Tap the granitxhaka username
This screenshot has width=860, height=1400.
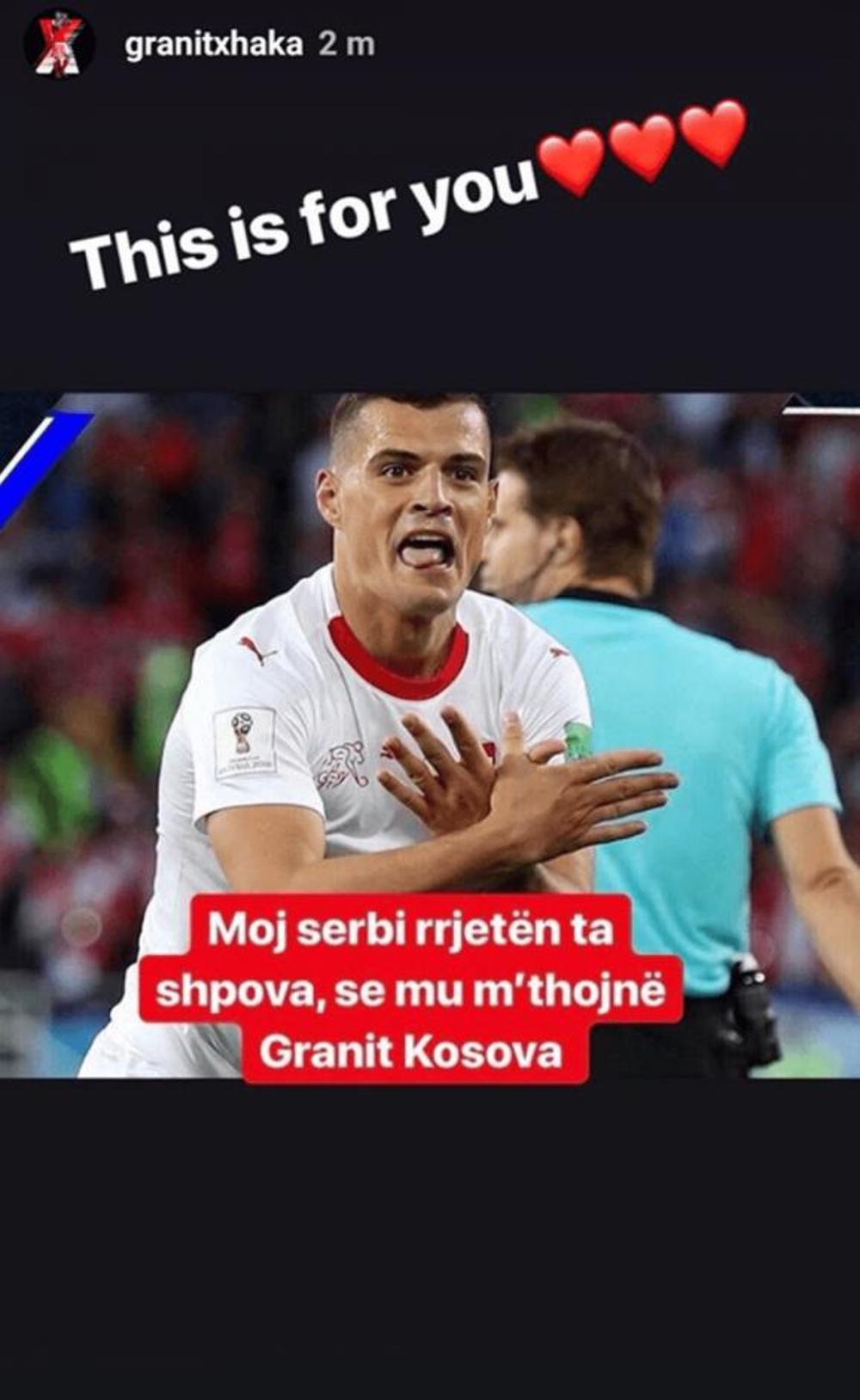pyautogui.click(x=213, y=44)
